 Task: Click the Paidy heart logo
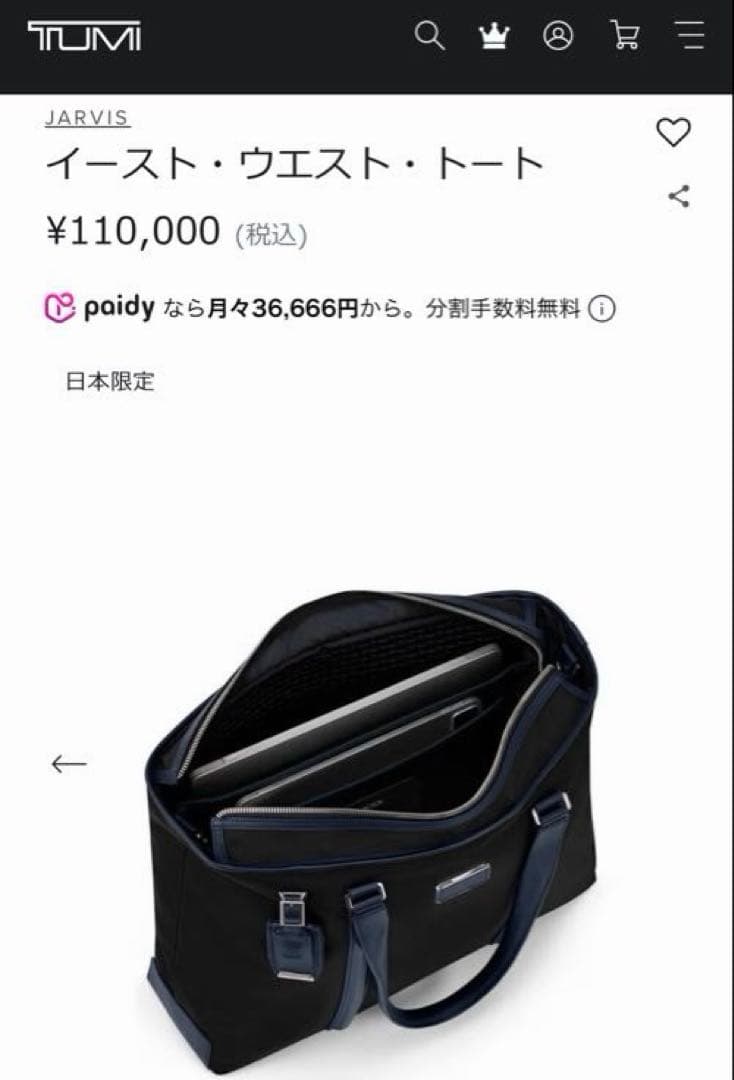(x=62, y=307)
